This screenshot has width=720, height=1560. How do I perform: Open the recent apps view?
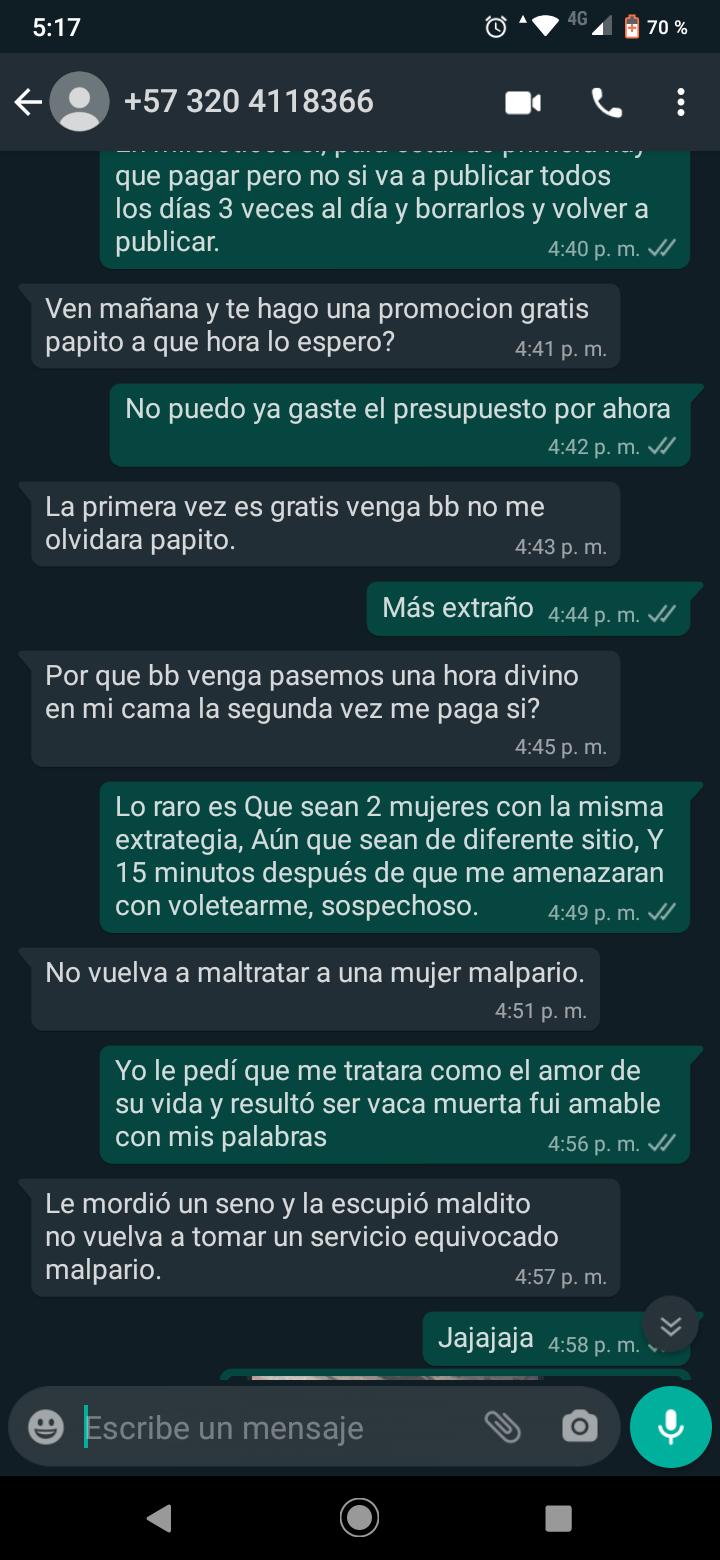pos(558,1518)
